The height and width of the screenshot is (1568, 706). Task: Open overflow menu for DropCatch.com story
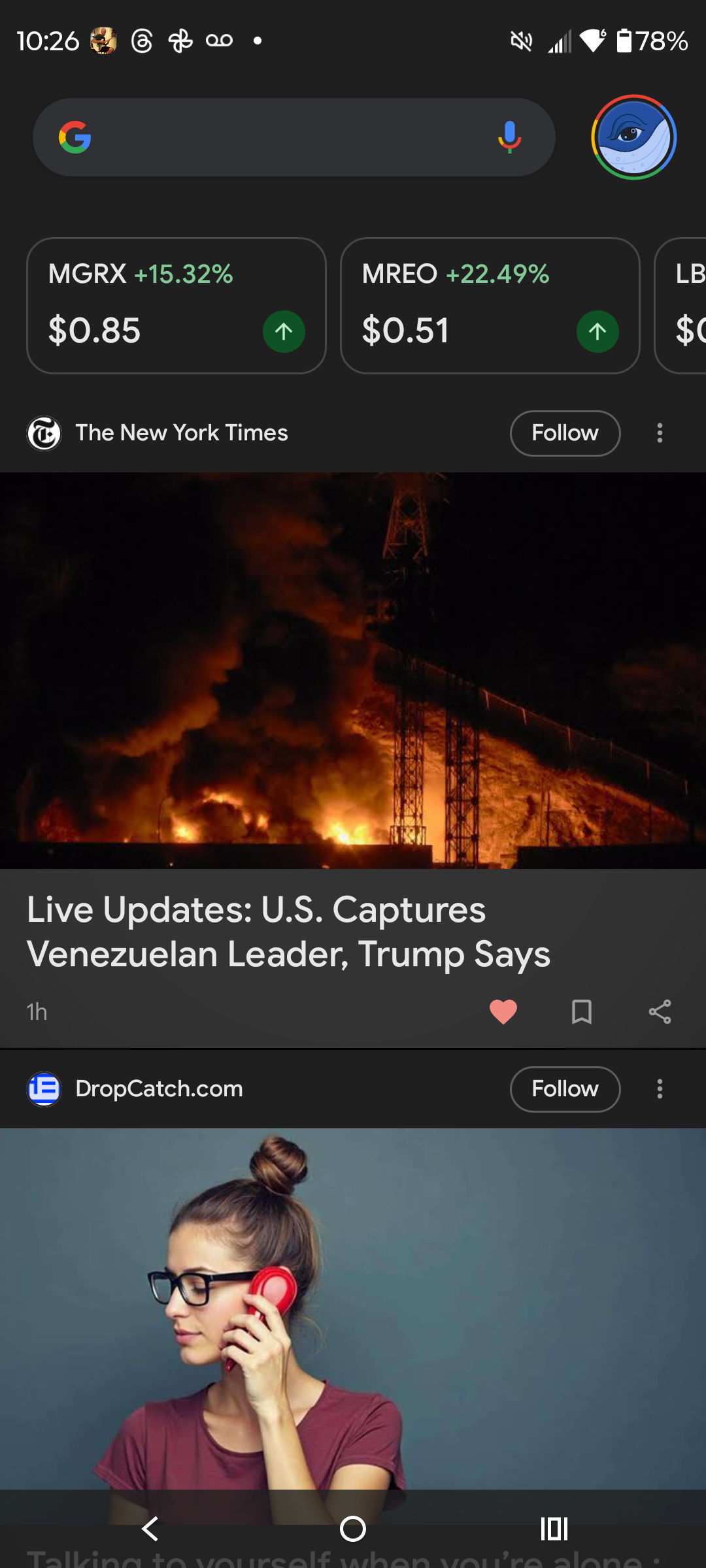click(660, 1089)
